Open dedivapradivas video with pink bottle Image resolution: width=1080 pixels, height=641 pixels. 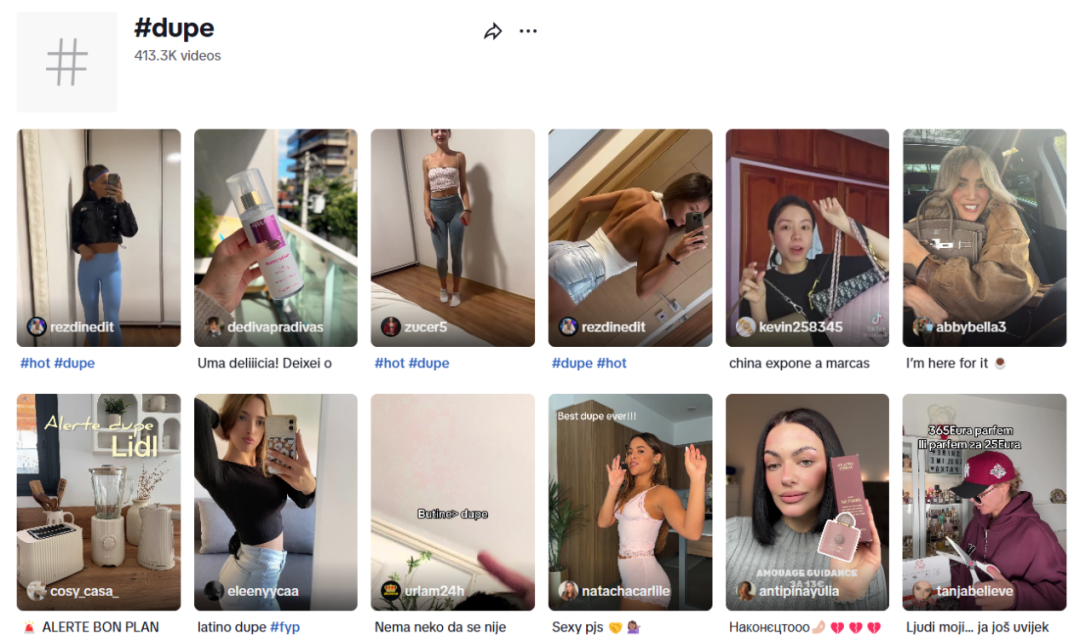[275, 237]
